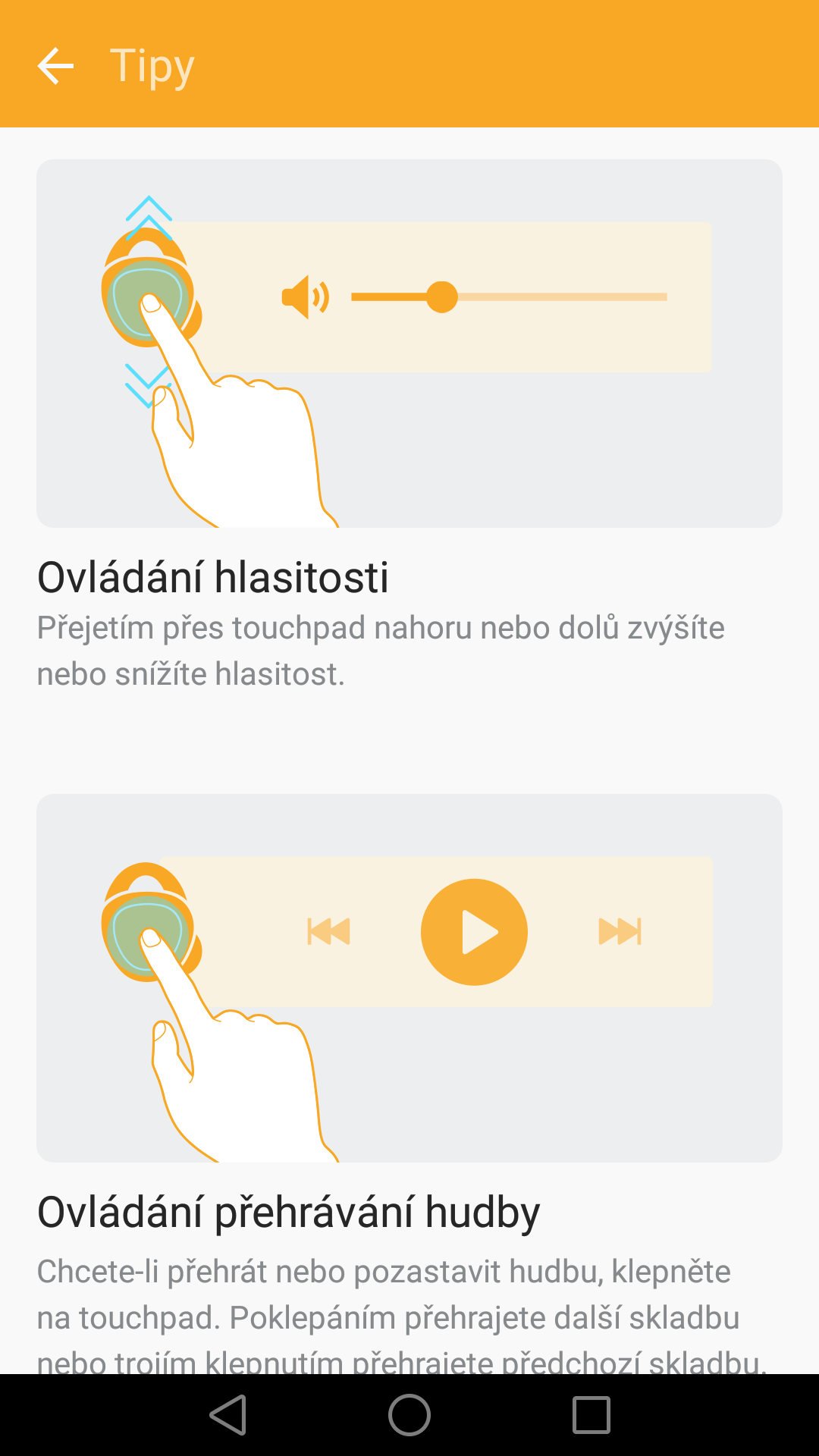Tap the system back button
The height and width of the screenshot is (1456, 819).
tap(228, 1415)
